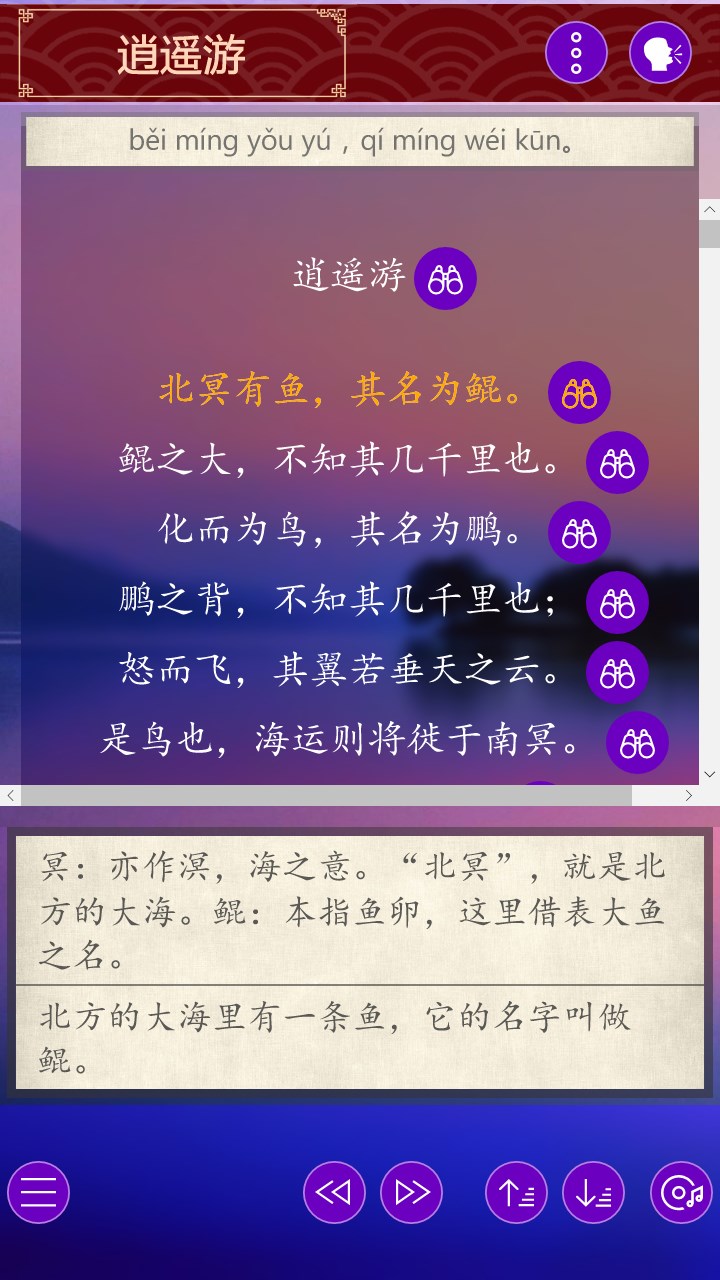720x1280 pixels.
Task: Look up 鹏之背，不知其几千里也 line
Action: (x=617, y=602)
